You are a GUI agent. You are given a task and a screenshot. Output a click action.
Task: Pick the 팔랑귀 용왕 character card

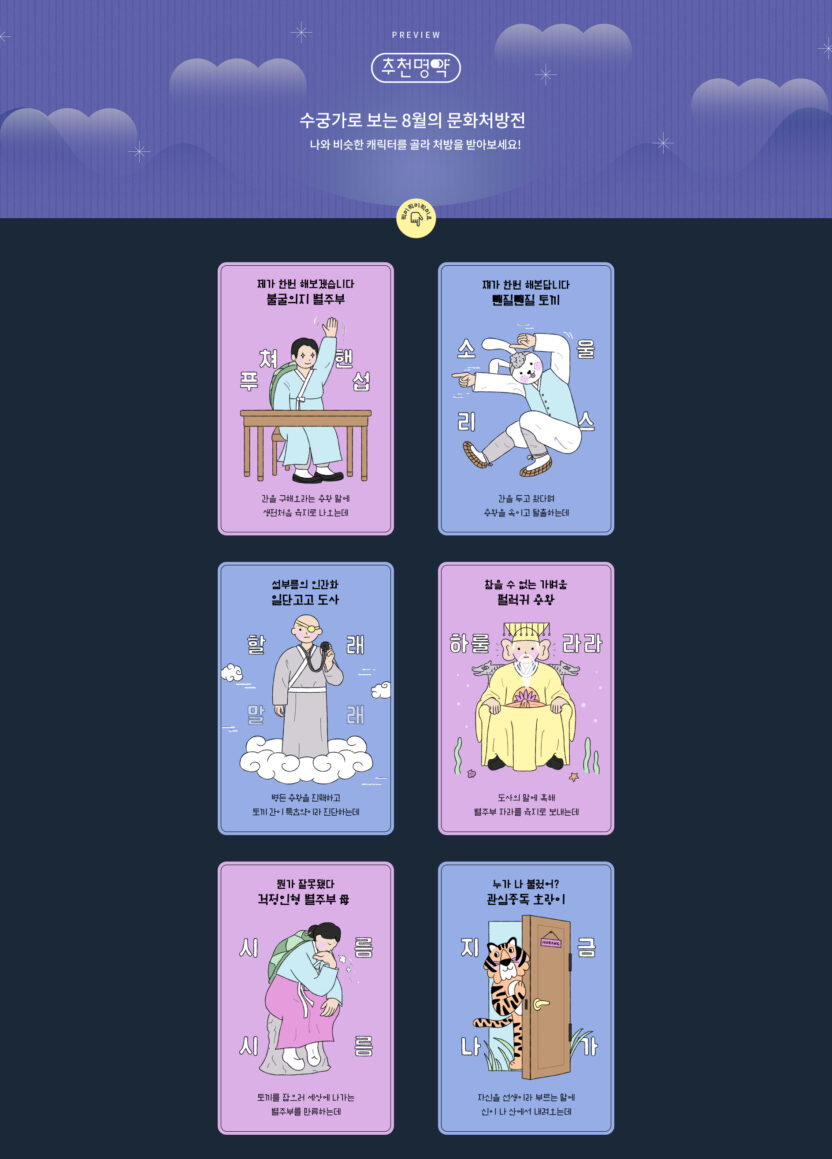[x=526, y=698]
